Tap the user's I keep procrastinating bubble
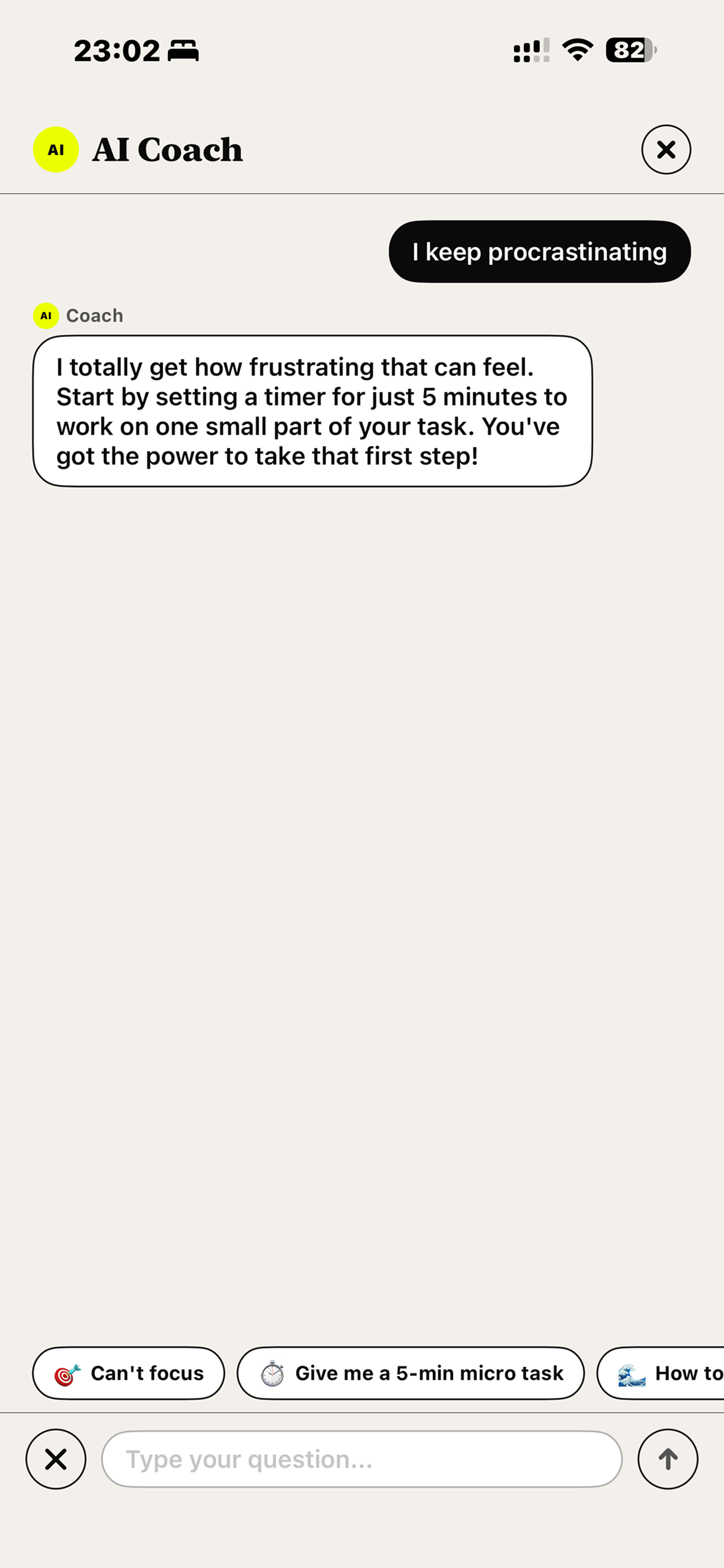This screenshot has height=1568, width=724. tap(539, 251)
